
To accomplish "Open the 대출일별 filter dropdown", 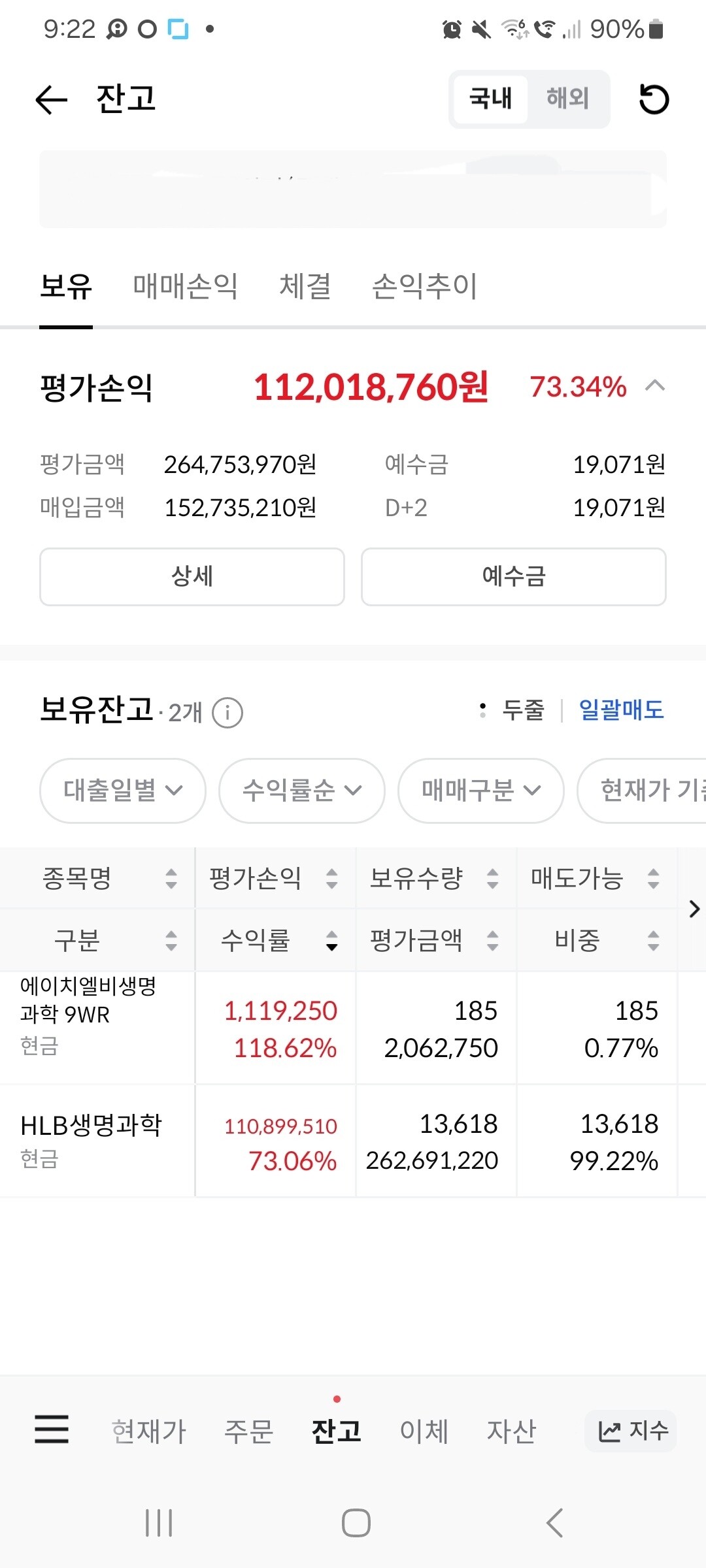I will (x=122, y=791).
